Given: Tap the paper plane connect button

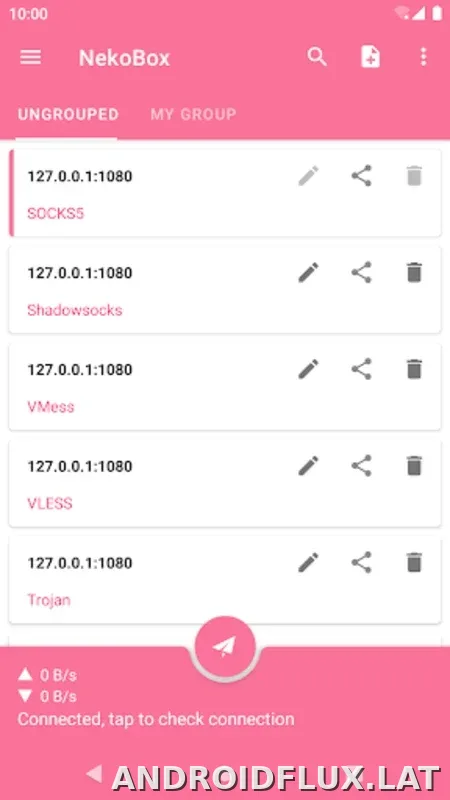Looking at the screenshot, I should click(225, 647).
